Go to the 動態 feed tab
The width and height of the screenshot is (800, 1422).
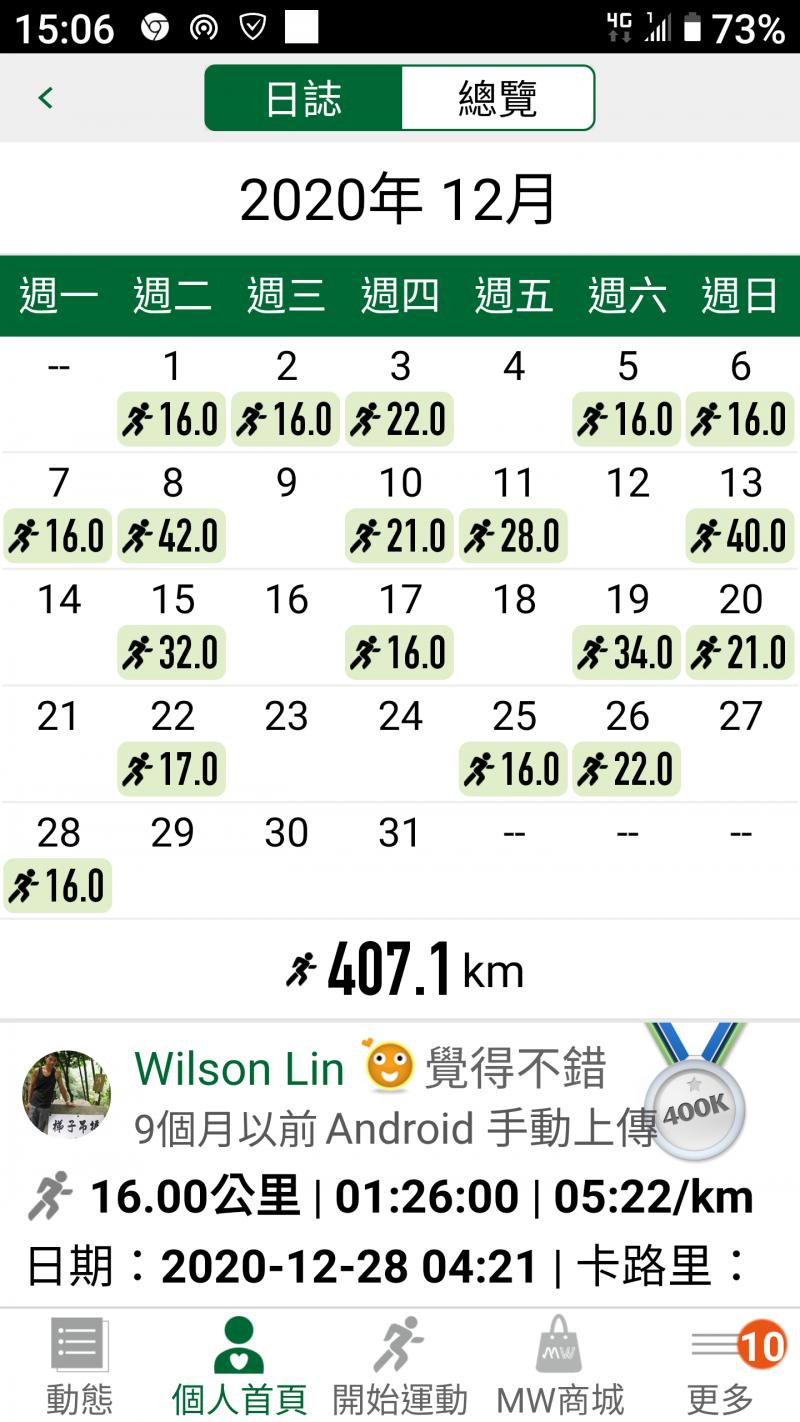coord(79,1365)
